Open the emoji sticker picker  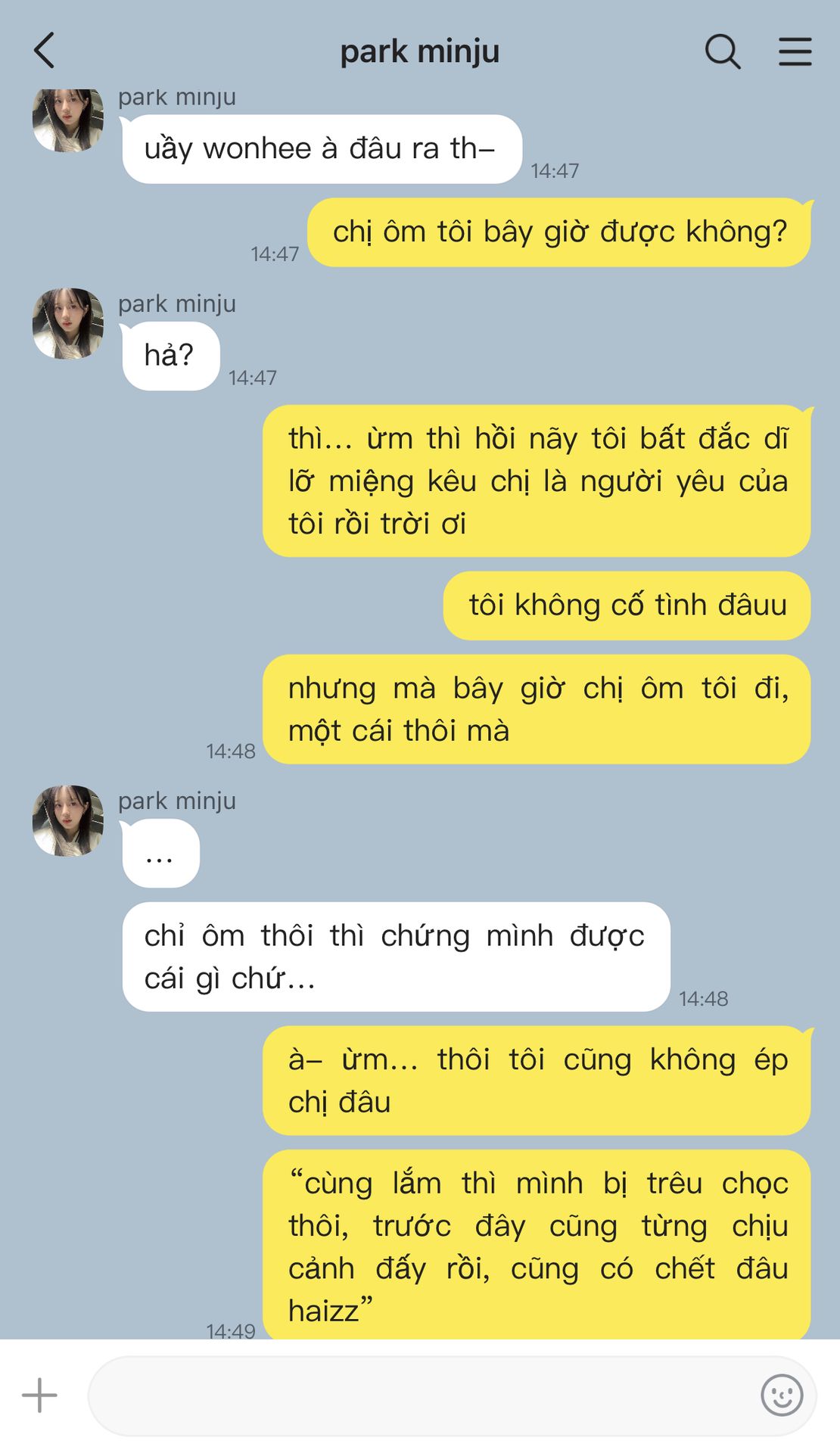782,1395
